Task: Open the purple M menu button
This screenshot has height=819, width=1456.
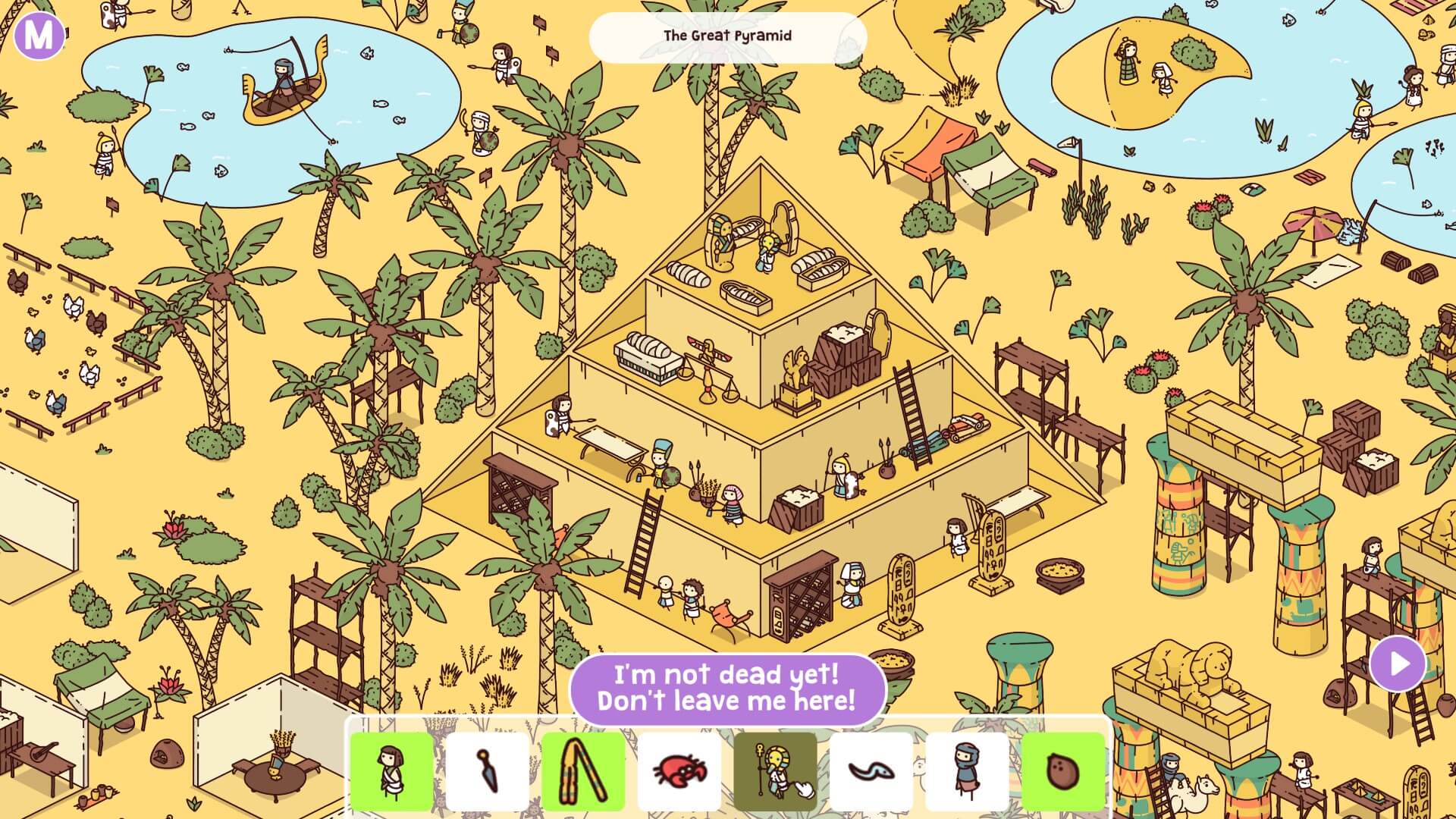Action: click(39, 35)
